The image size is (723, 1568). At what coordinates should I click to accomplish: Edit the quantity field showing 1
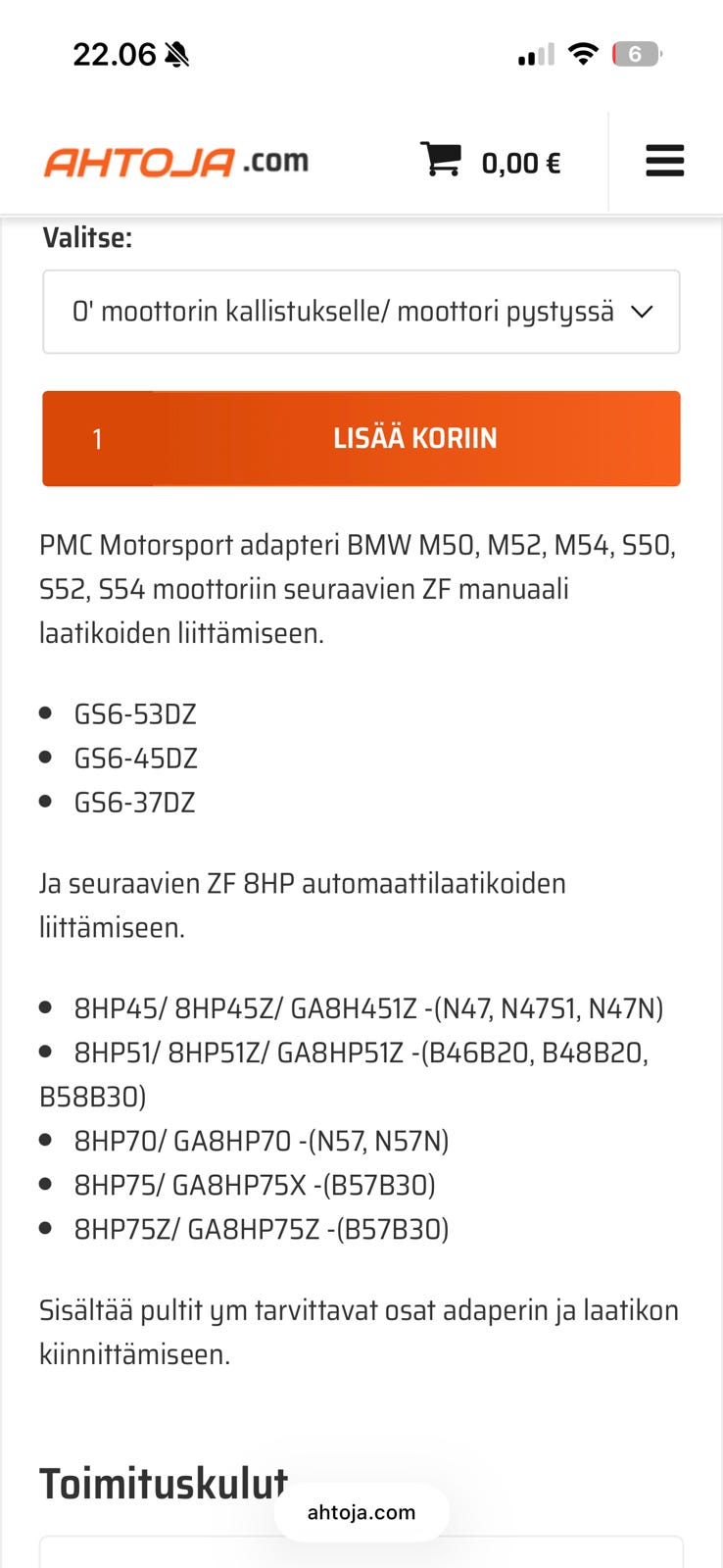(x=97, y=439)
